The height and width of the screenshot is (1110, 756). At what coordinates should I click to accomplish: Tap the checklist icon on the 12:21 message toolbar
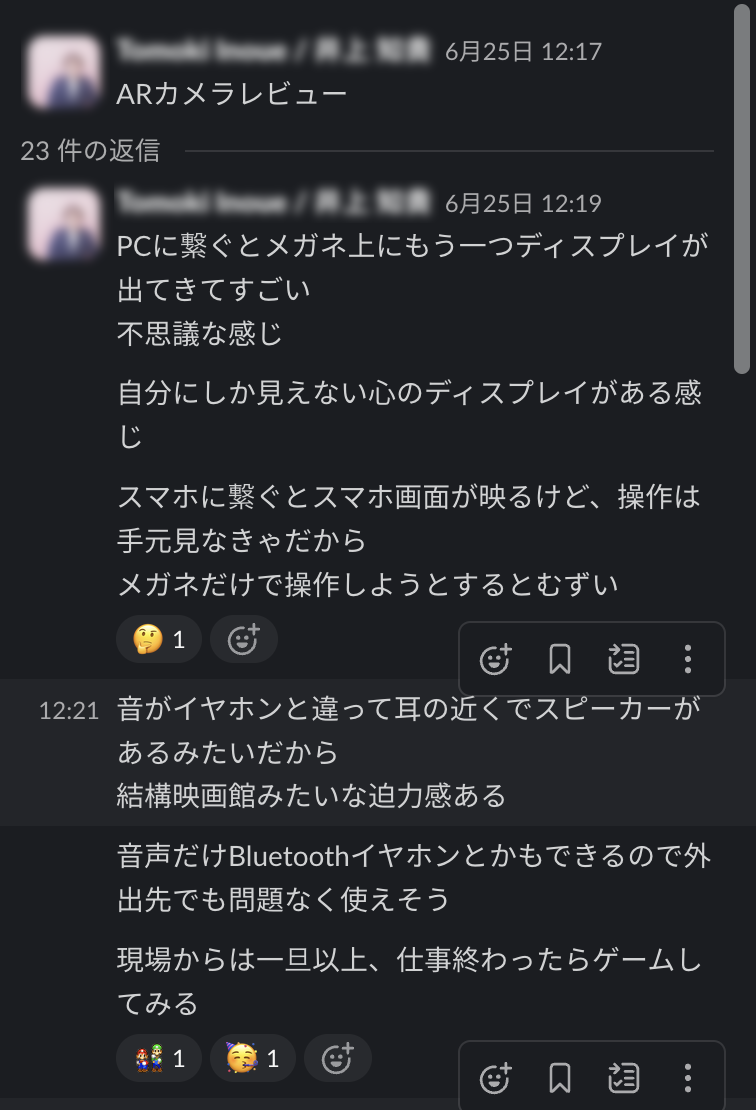624,659
